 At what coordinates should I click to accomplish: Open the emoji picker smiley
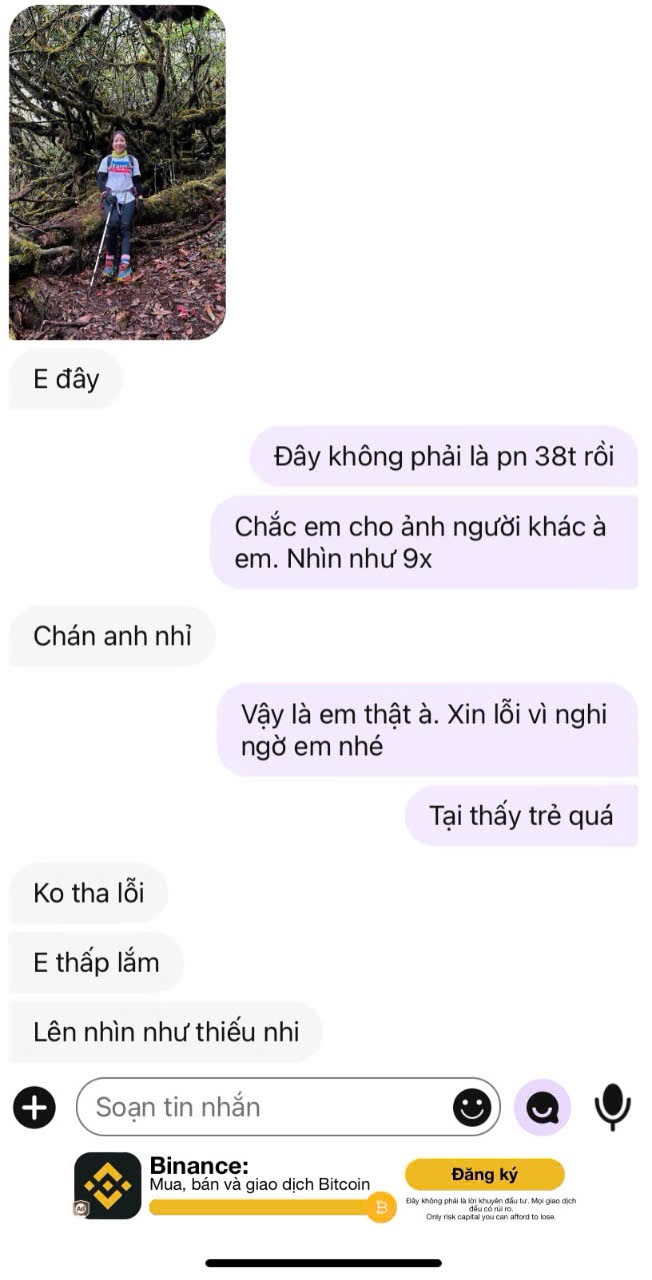(472, 1107)
